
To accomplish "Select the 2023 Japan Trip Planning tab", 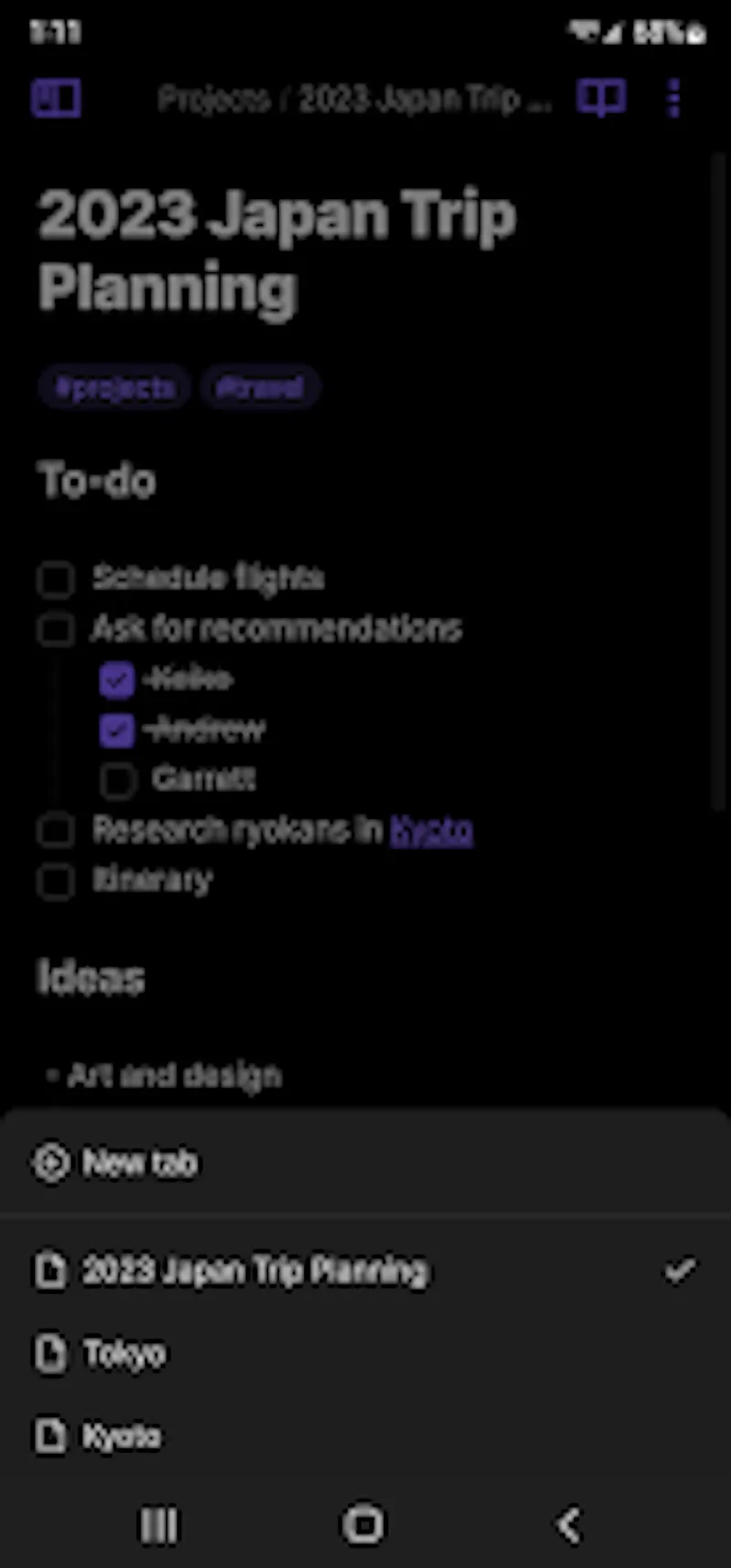I will [x=365, y=1270].
